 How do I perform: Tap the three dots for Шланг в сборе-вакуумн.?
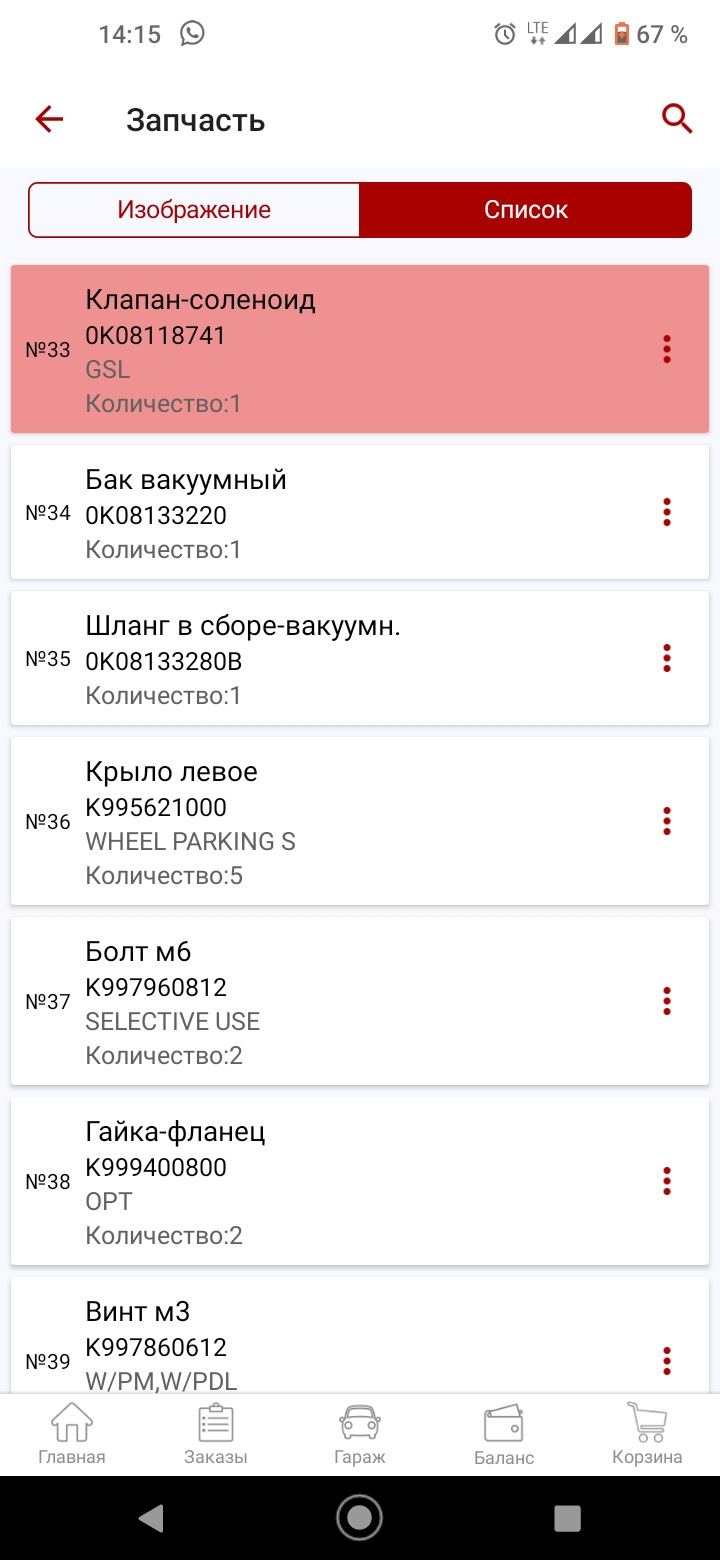(x=667, y=658)
